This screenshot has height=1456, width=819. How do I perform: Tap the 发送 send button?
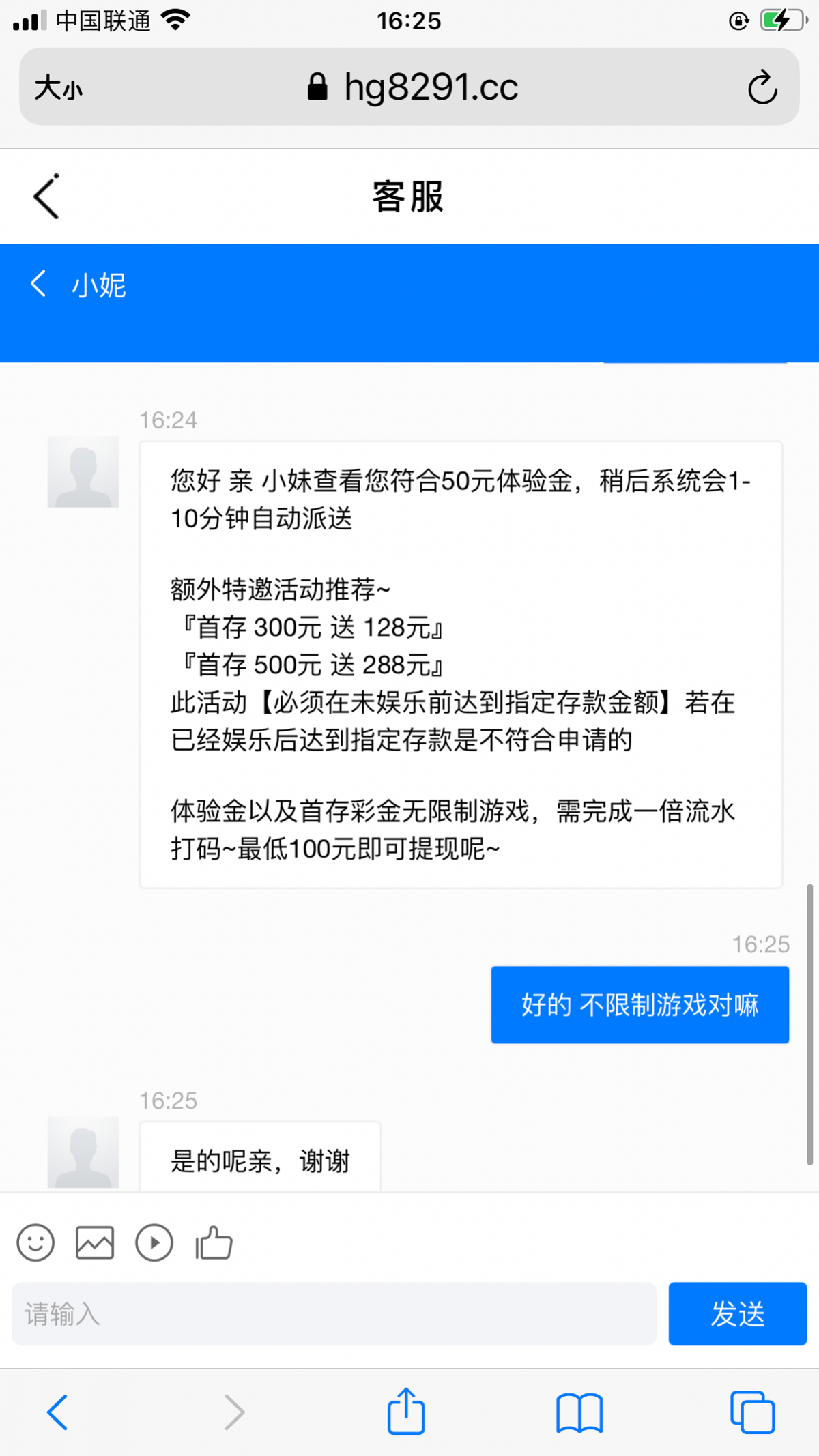coord(738,1313)
